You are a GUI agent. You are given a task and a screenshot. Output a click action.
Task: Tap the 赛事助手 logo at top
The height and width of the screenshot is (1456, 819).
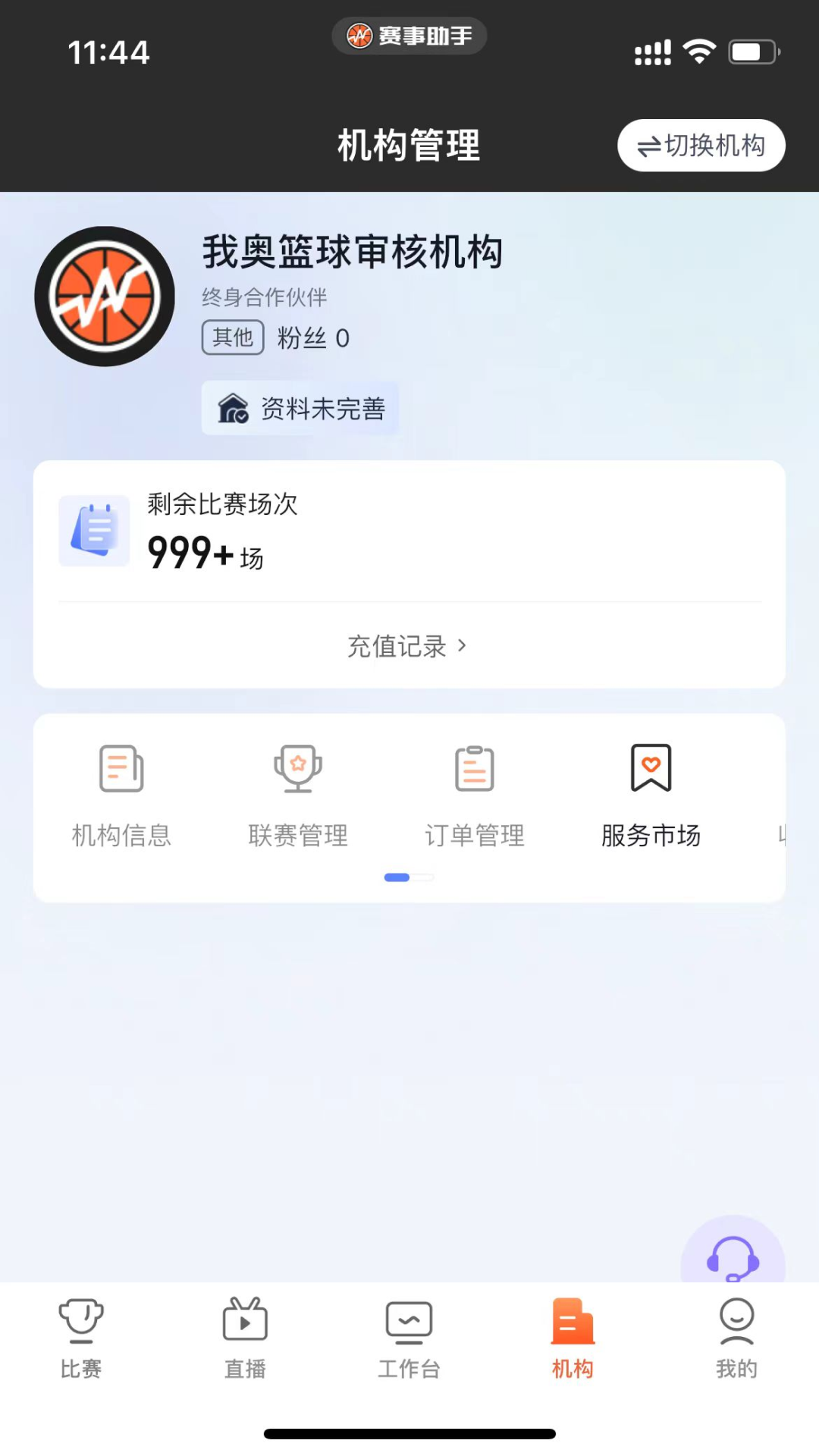(409, 36)
